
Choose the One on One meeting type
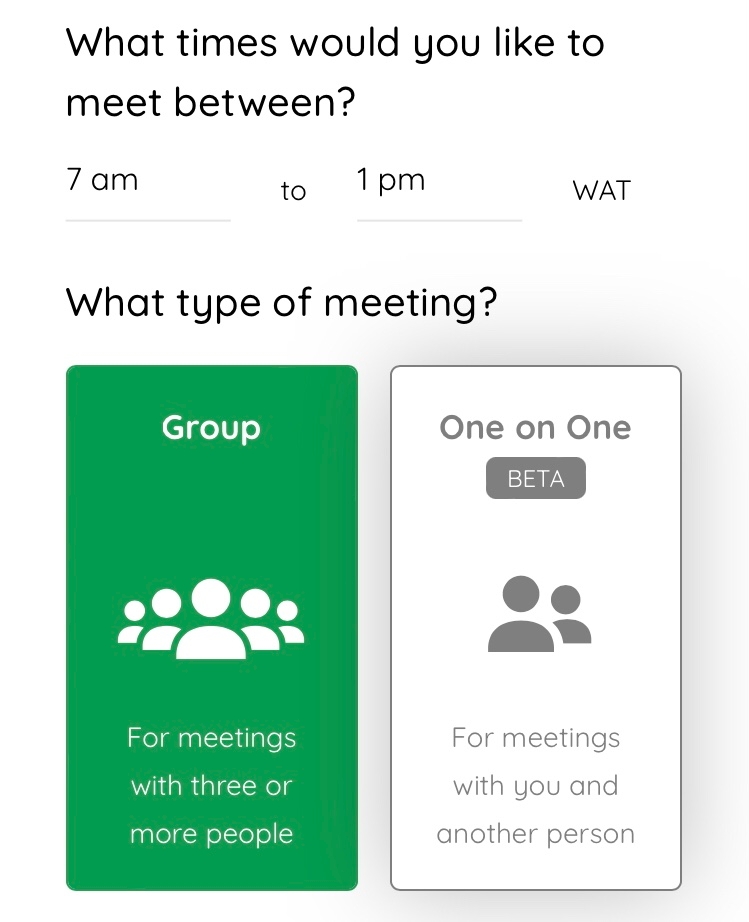tap(535, 627)
